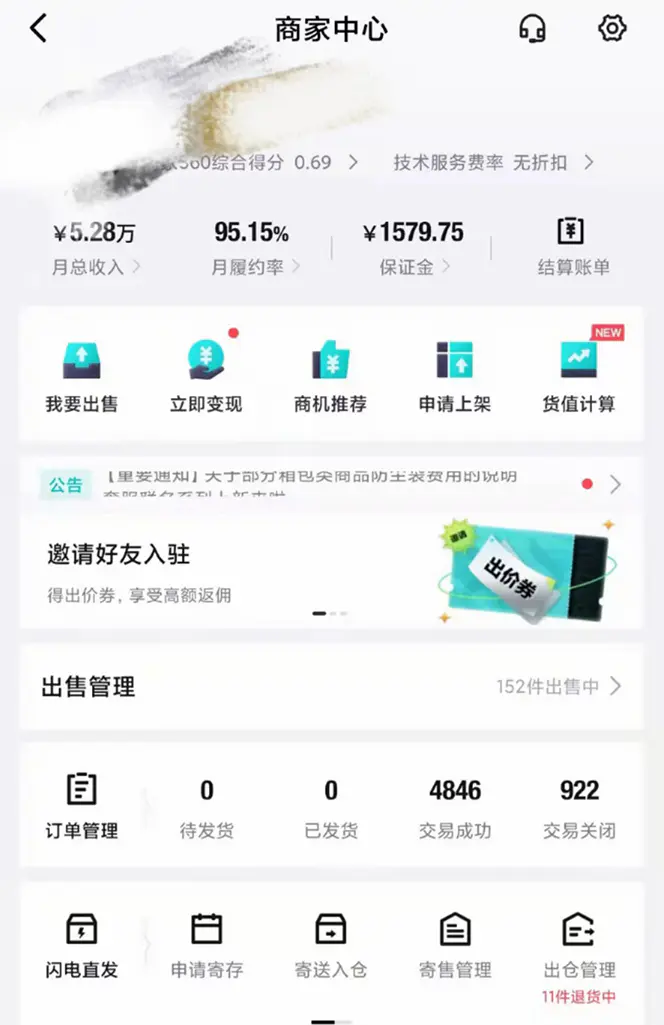Viewport: 664px width, 1025px height.
Task: Open the settings gear
Action: 612,29
